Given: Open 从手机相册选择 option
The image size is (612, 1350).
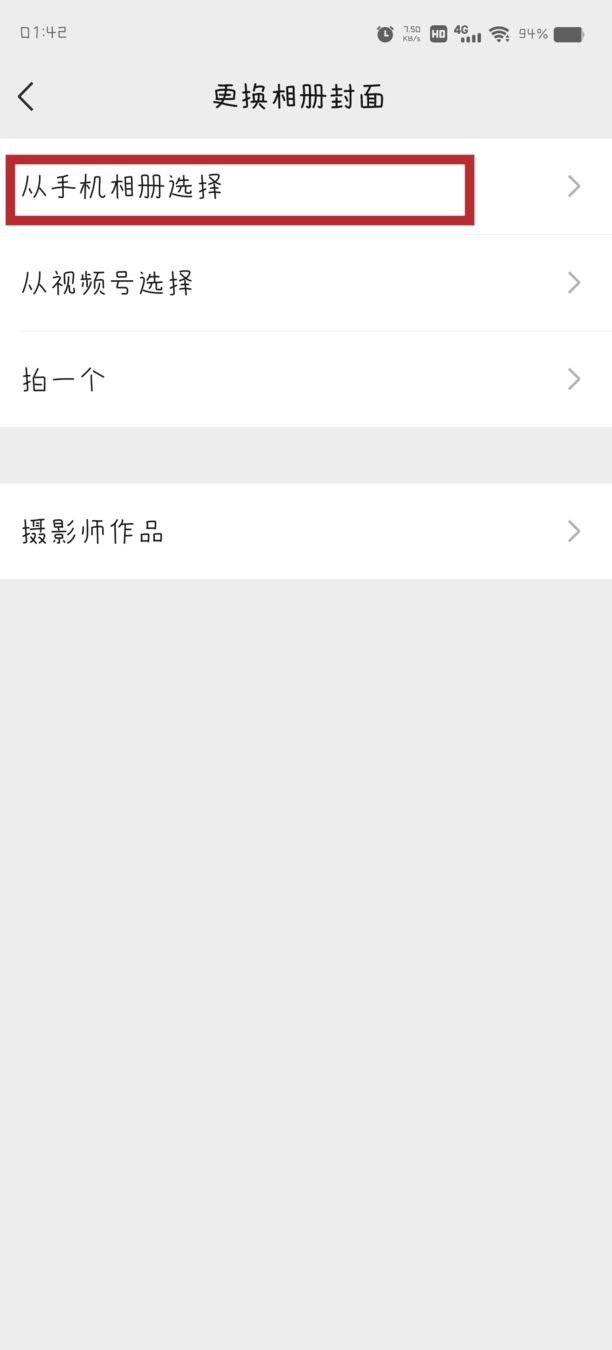Looking at the screenshot, I should pyautogui.click(x=306, y=187).
